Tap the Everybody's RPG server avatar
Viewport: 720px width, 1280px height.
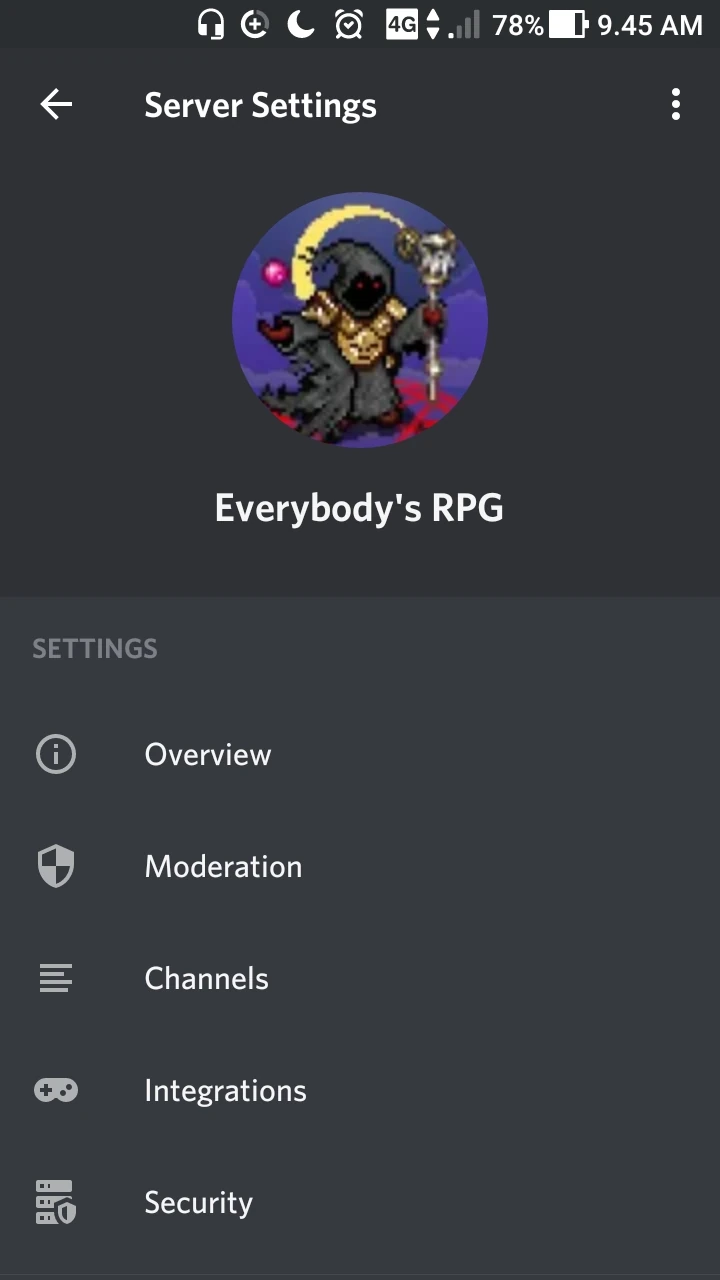click(x=360, y=320)
